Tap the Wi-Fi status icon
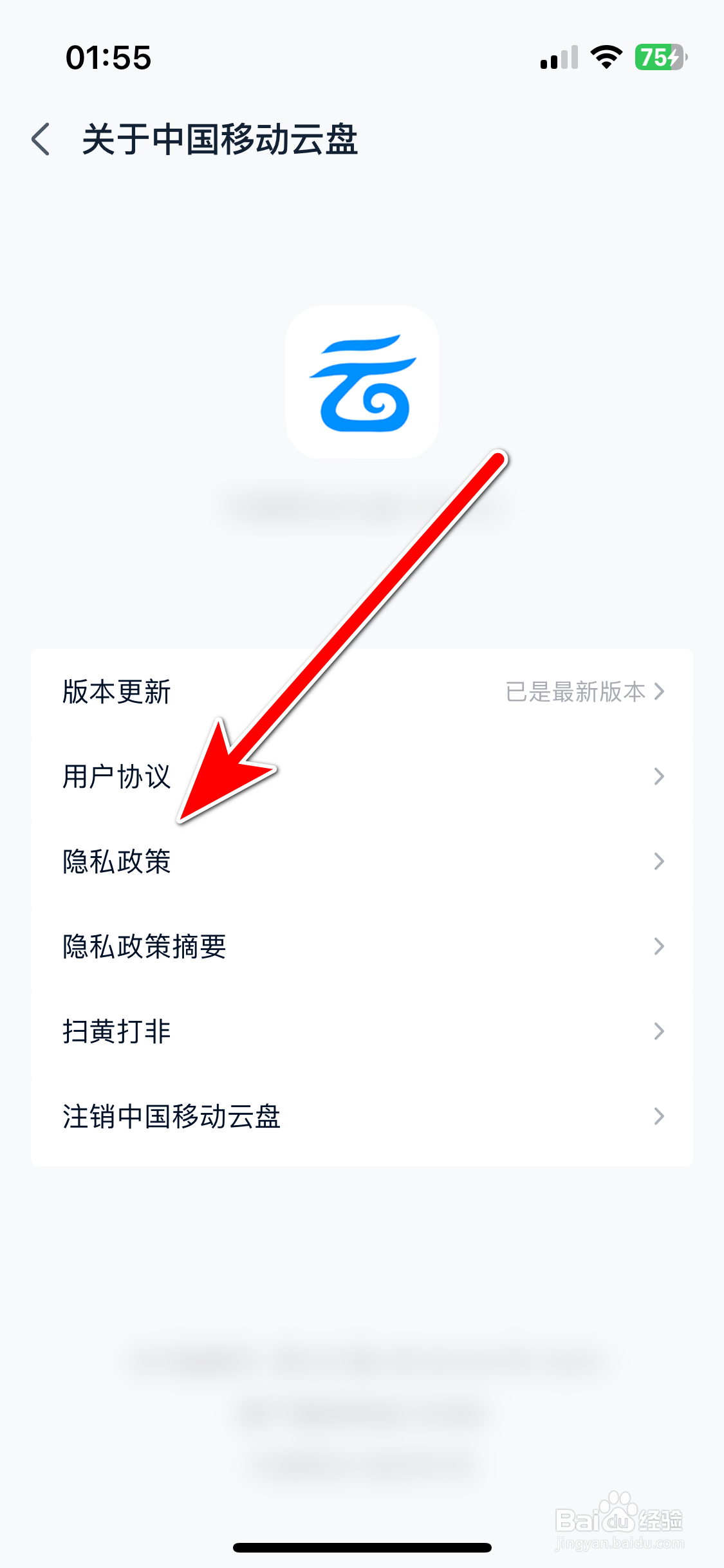 (604, 57)
